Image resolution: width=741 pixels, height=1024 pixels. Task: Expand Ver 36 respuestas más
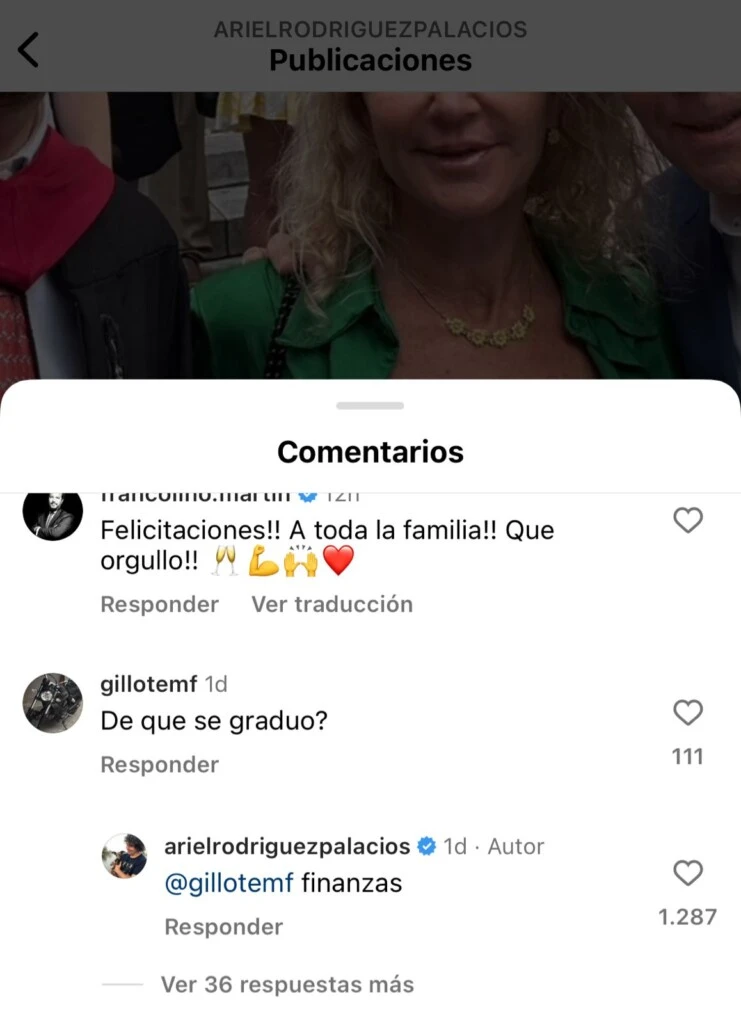click(x=287, y=984)
